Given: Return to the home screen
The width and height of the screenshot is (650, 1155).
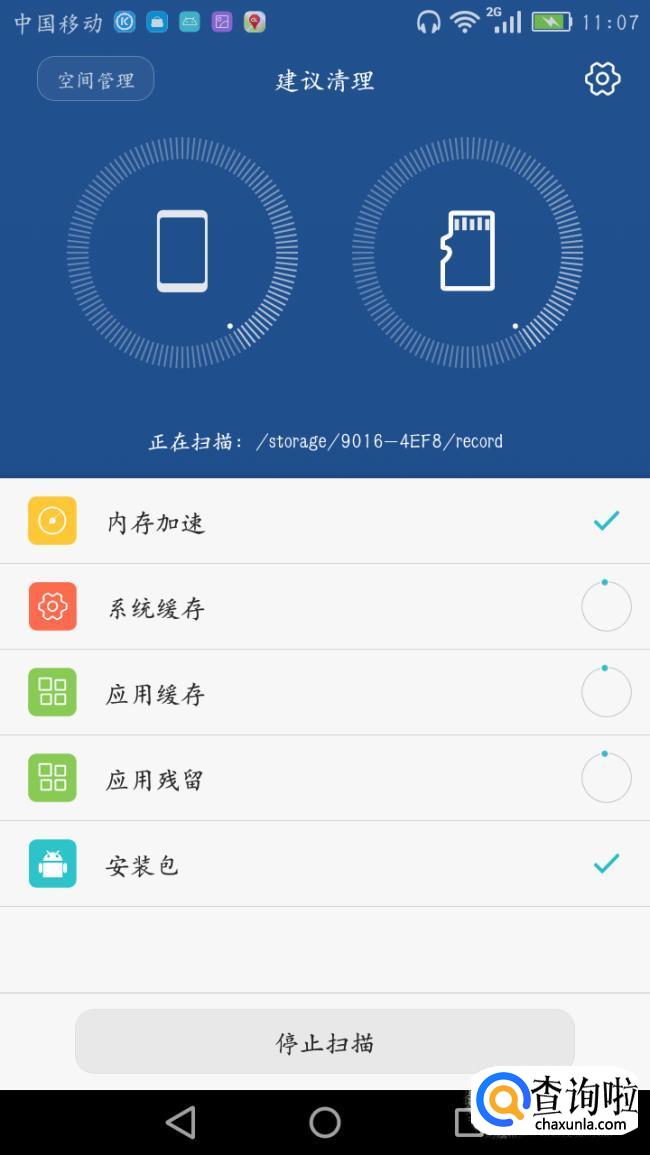Looking at the screenshot, I should click(x=325, y=1122).
